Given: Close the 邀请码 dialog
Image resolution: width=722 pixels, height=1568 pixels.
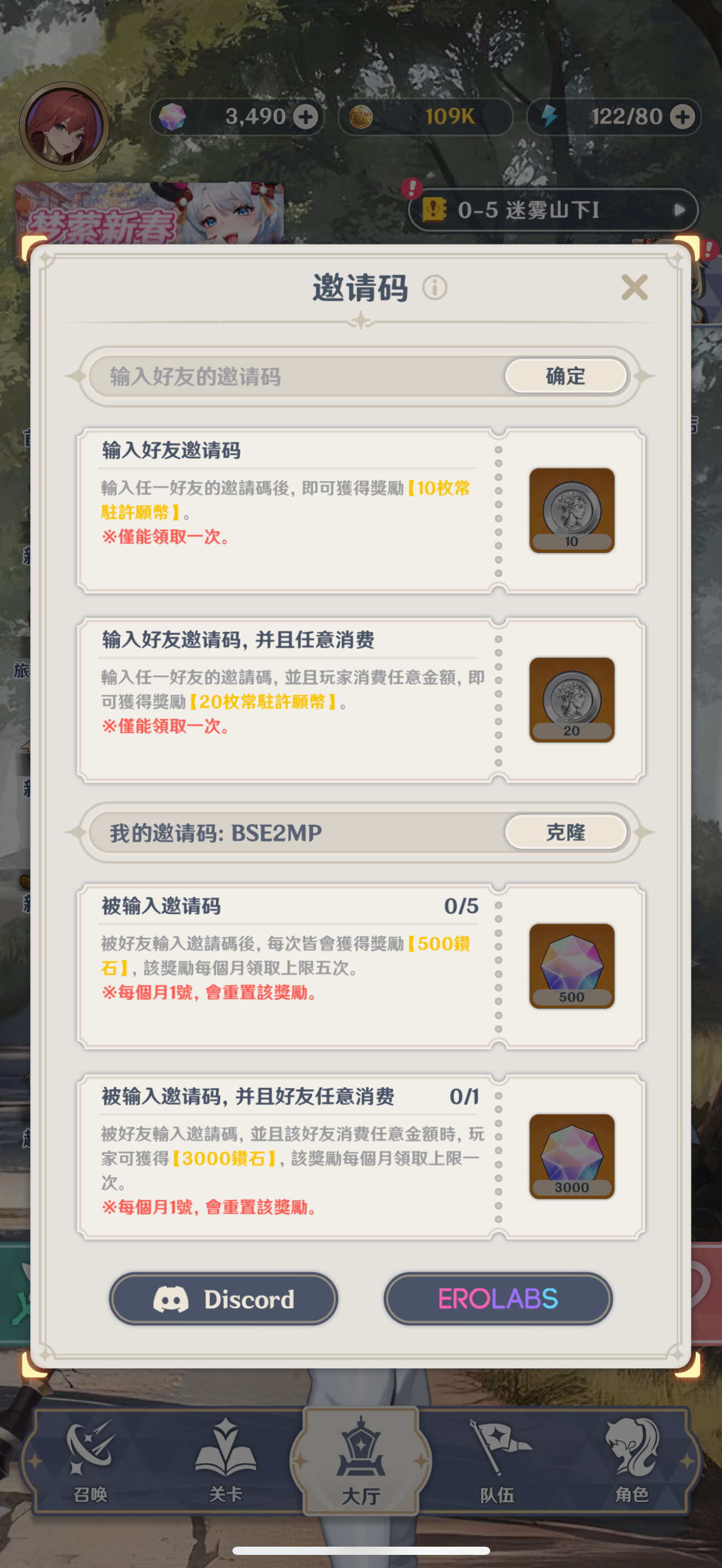Looking at the screenshot, I should [634, 286].
